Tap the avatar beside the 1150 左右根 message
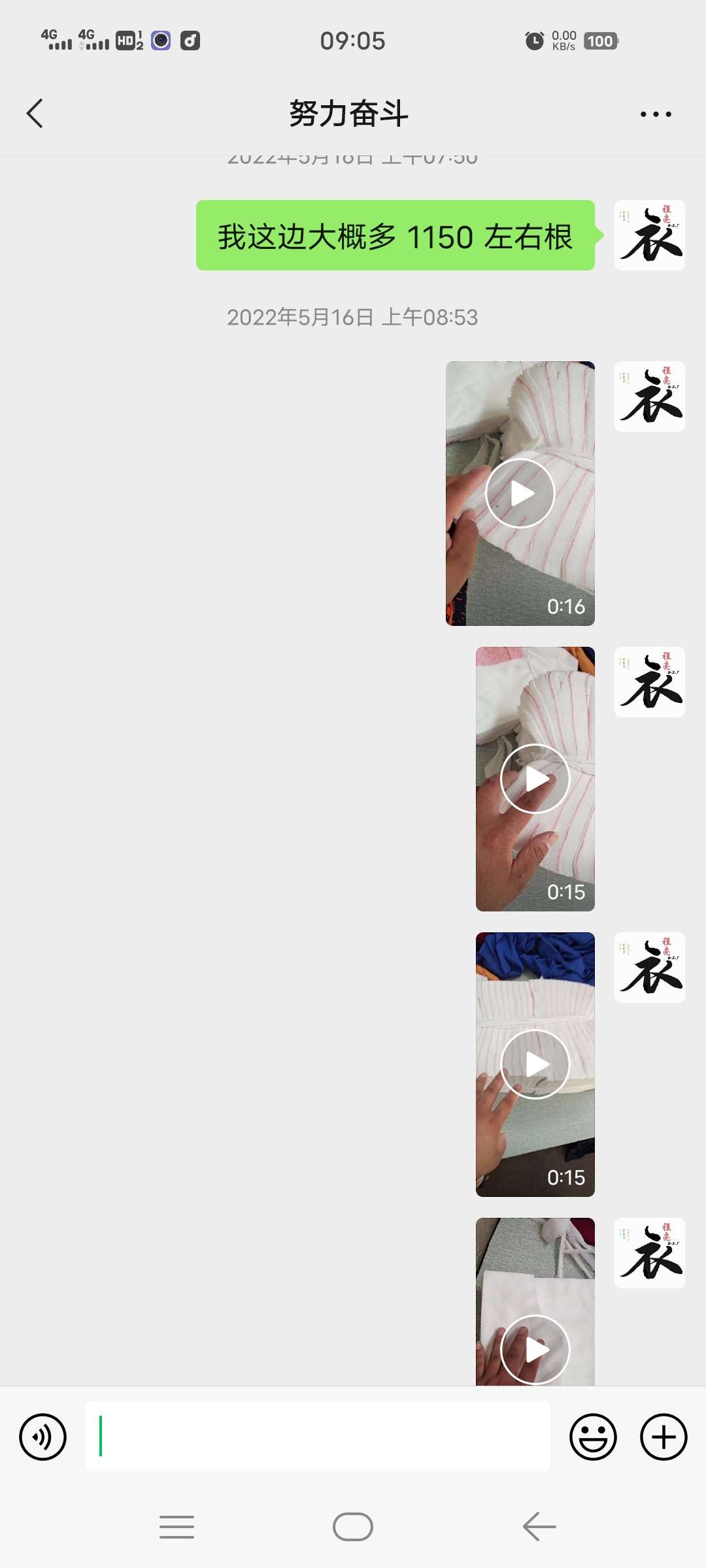 [649, 235]
